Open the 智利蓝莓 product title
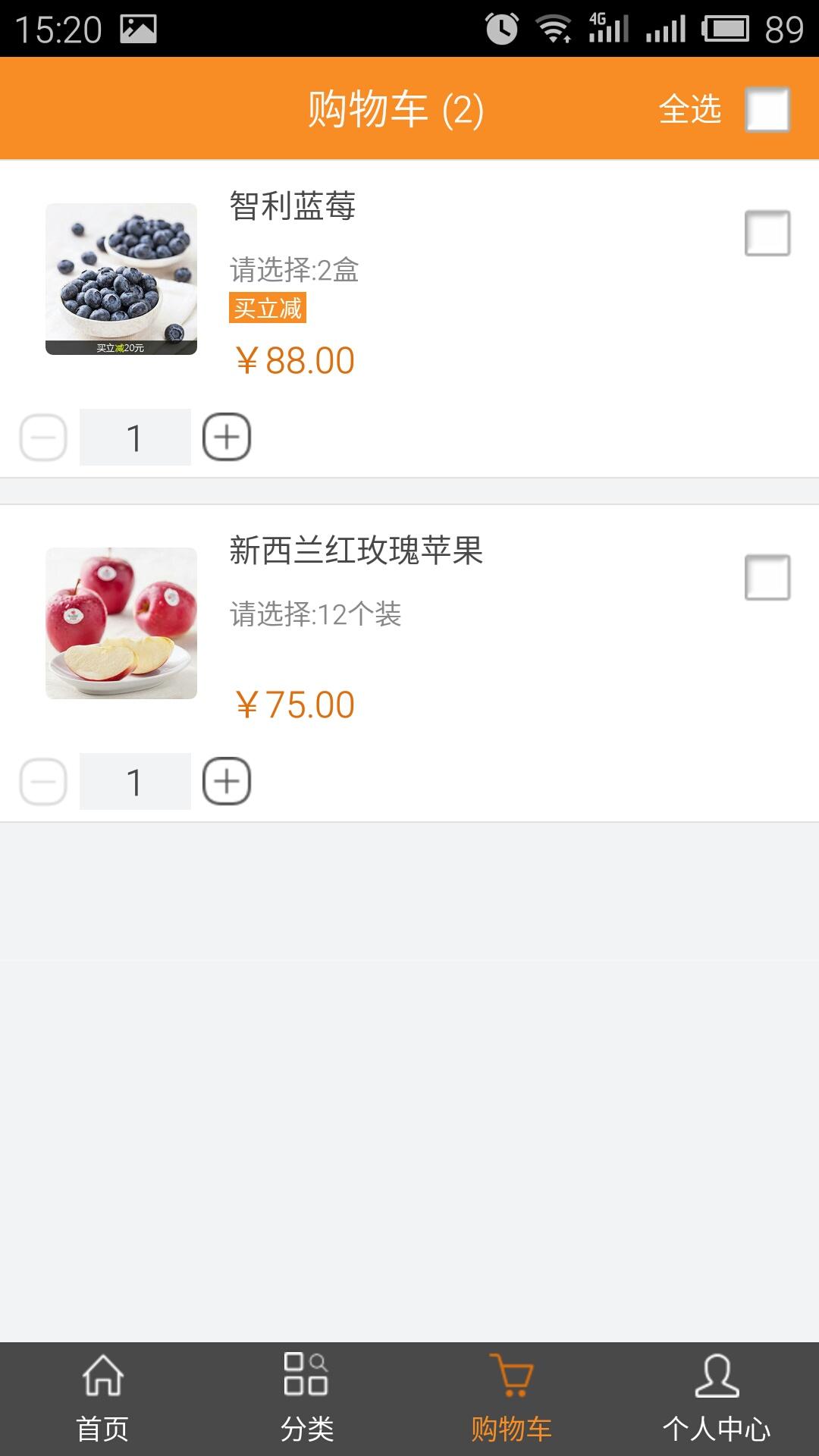819x1456 pixels. [292, 206]
